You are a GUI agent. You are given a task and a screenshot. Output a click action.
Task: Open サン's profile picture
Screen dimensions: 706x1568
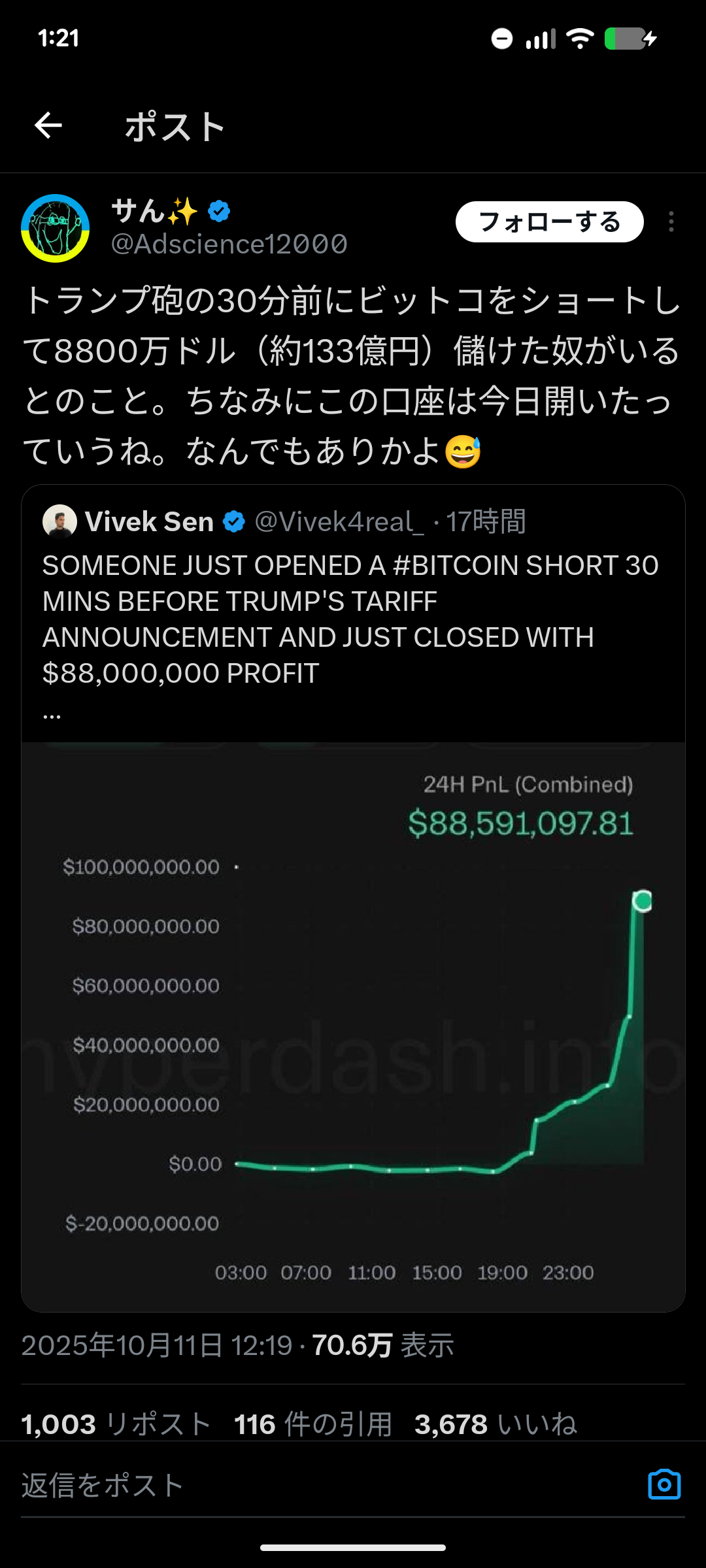56,228
